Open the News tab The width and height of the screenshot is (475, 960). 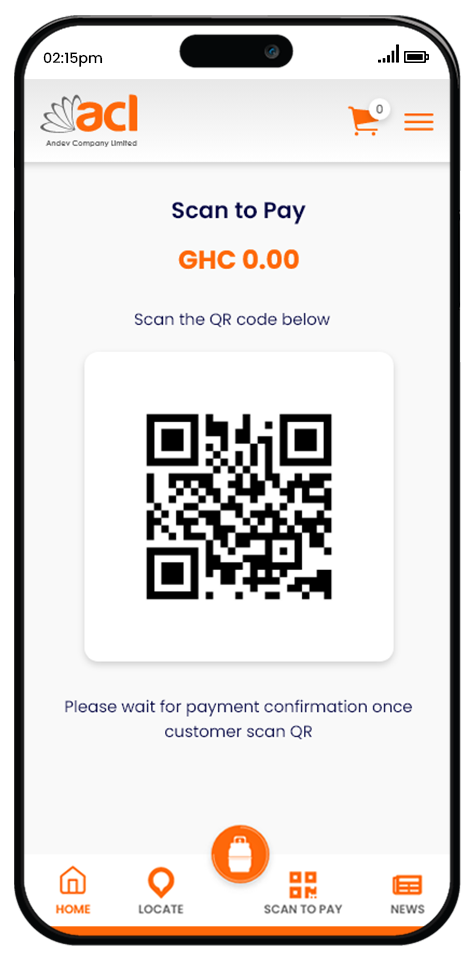(x=407, y=893)
